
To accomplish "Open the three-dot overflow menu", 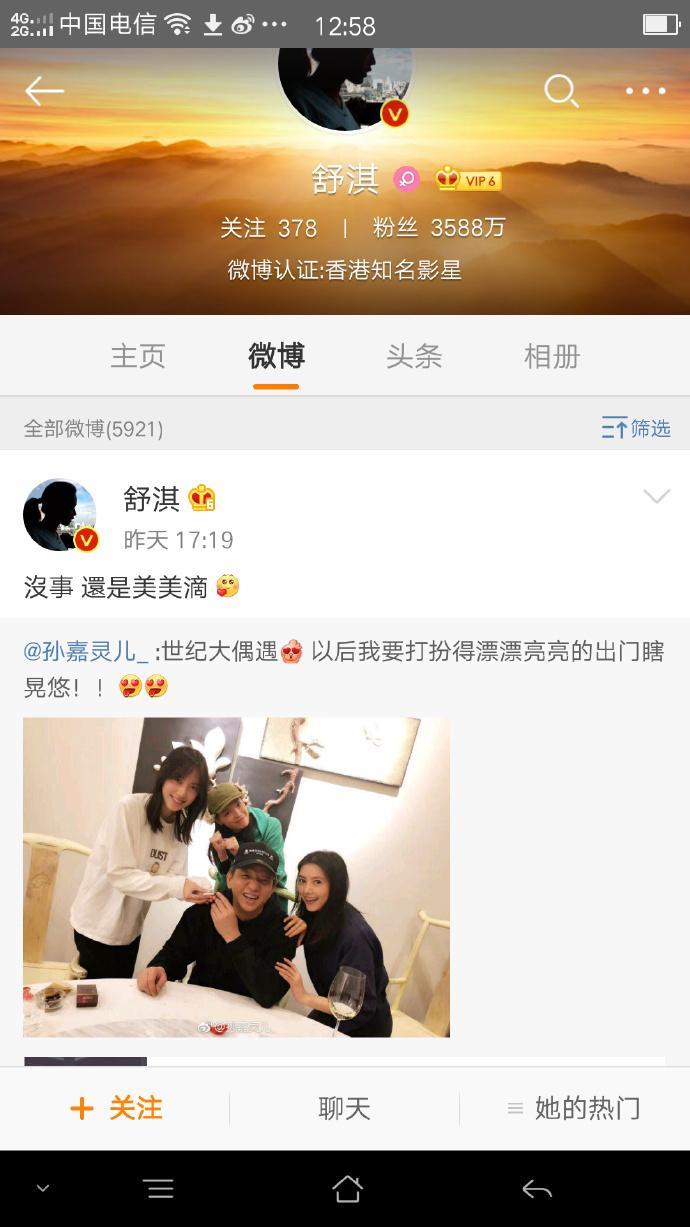I will (x=645, y=91).
